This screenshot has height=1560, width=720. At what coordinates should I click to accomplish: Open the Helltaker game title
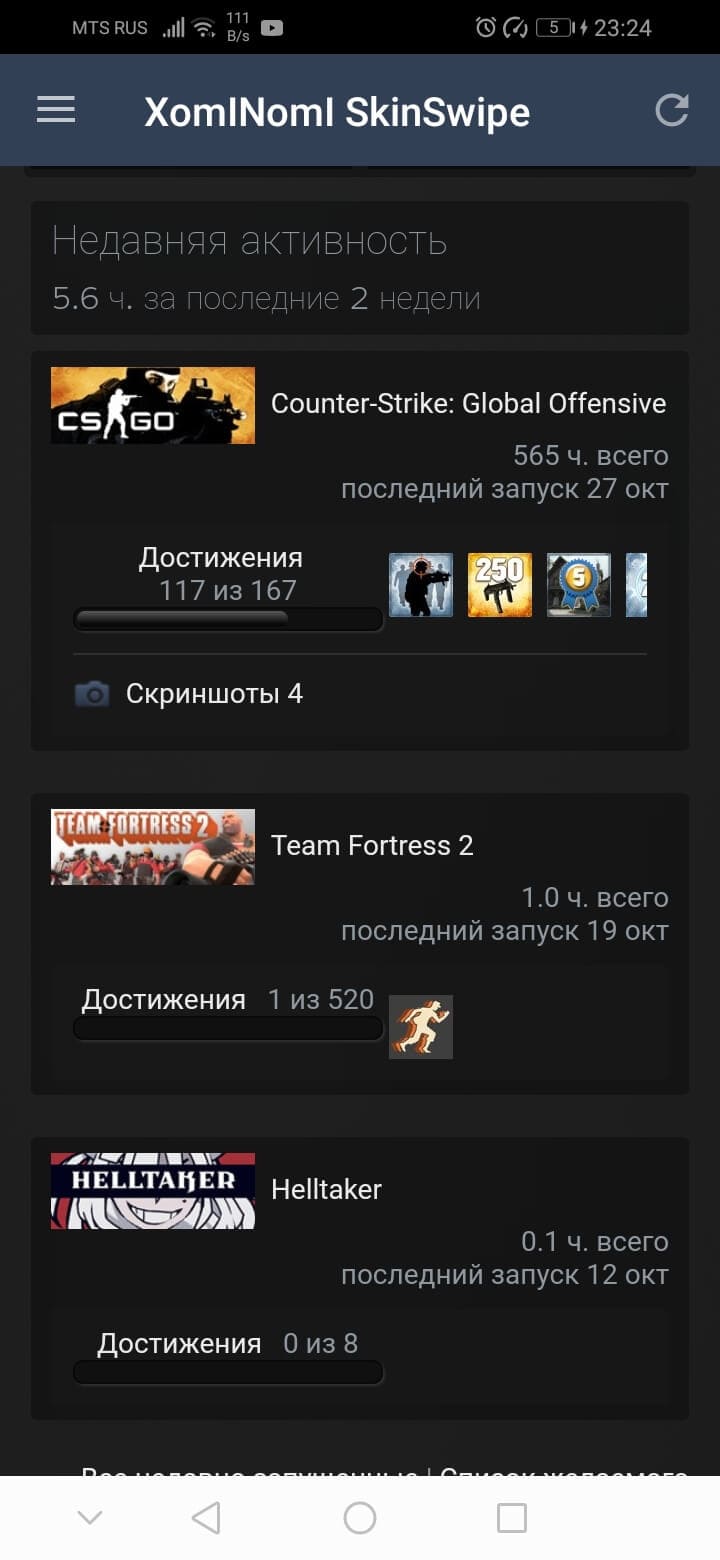[326, 1189]
